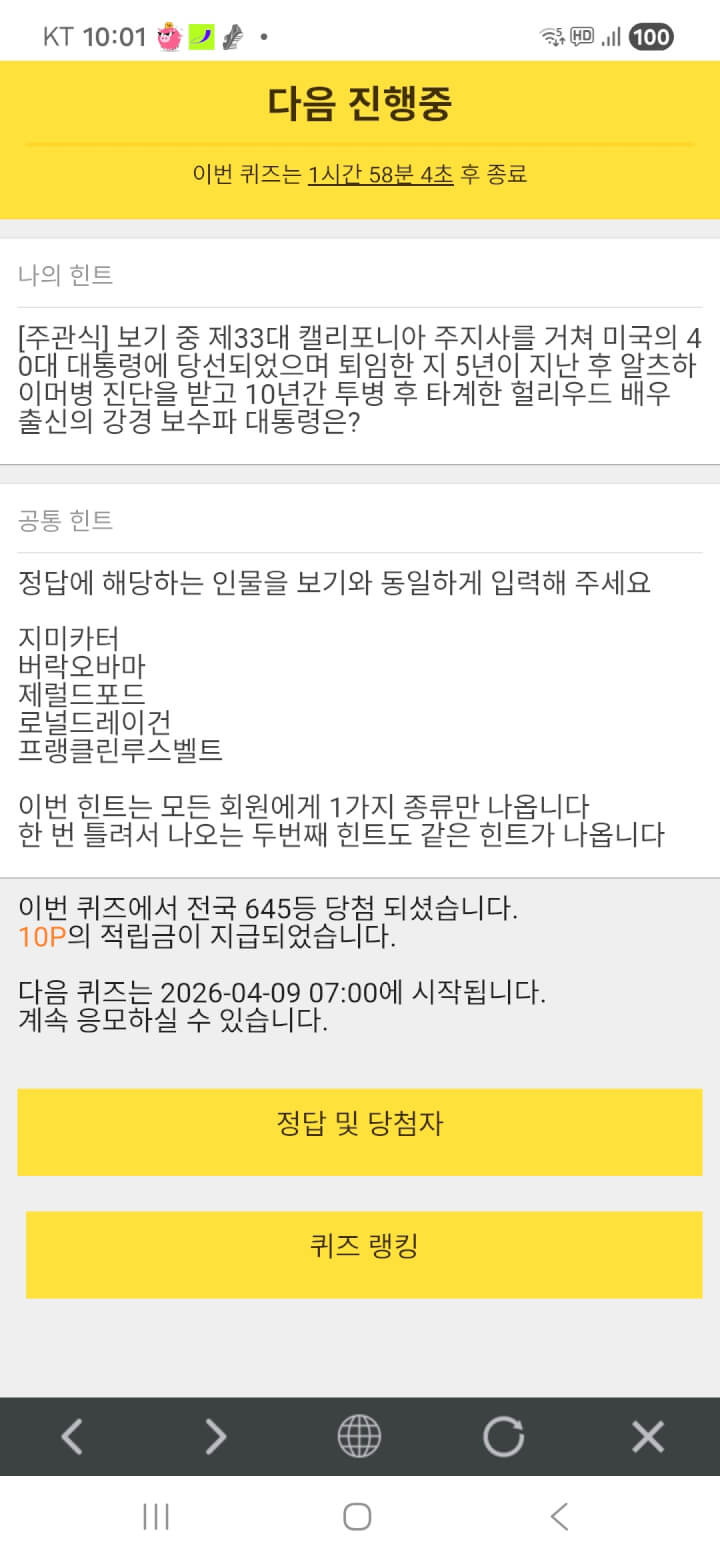Reload the current quiz page

pyautogui.click(x=503, y=1437)
